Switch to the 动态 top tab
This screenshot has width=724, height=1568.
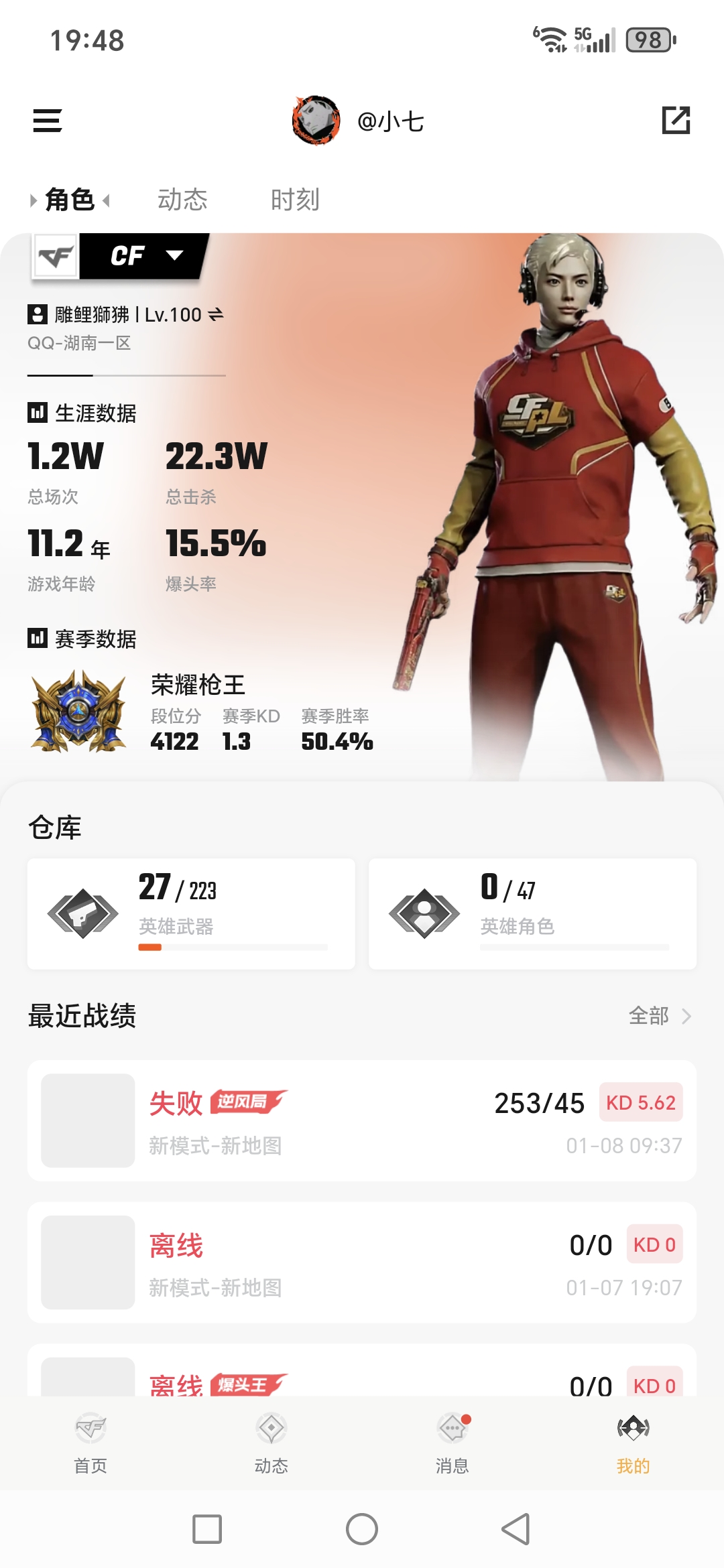[x=182, y=200]
